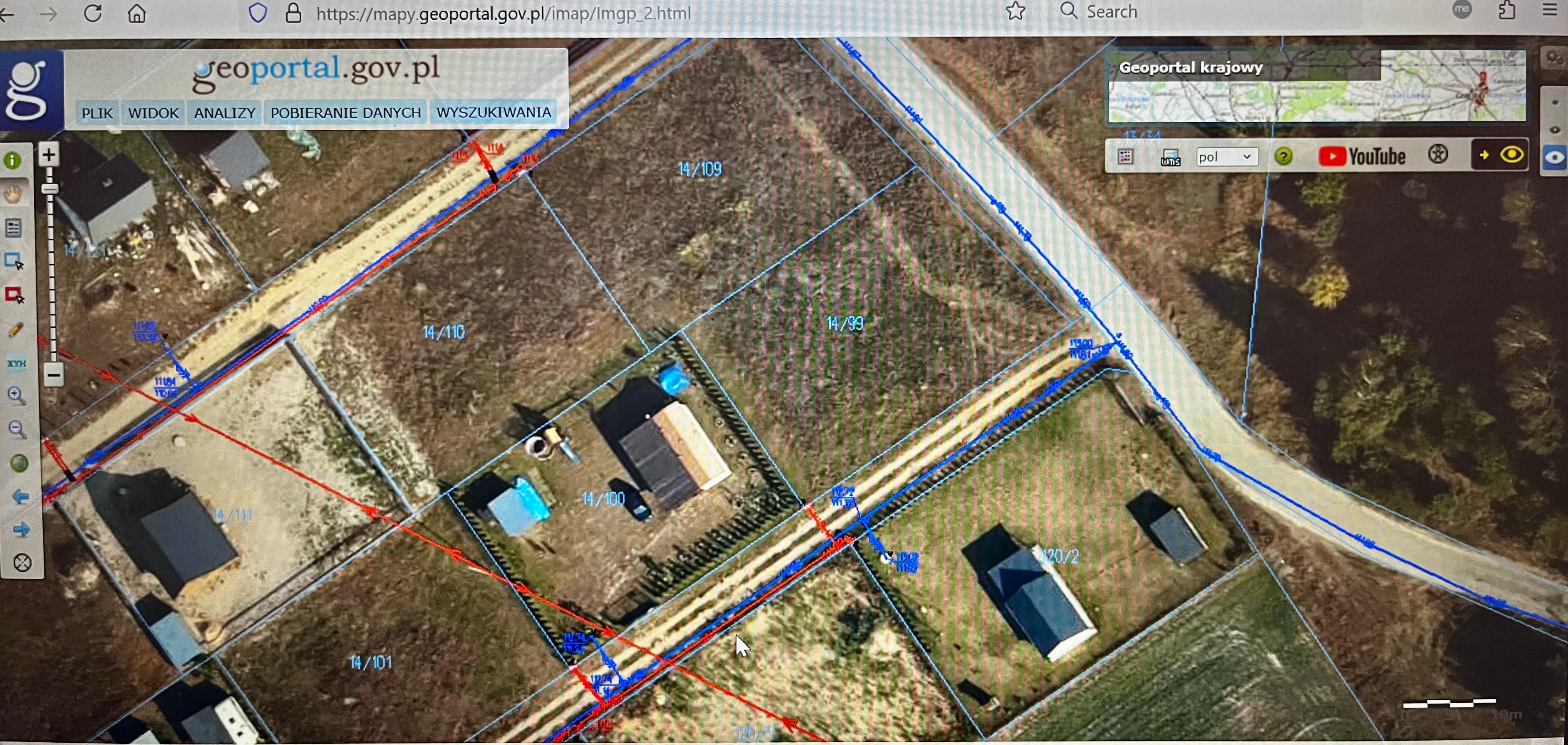Expand the pol language dropdown
The height and width of the screenshot is (745, 1568).
1226,157
